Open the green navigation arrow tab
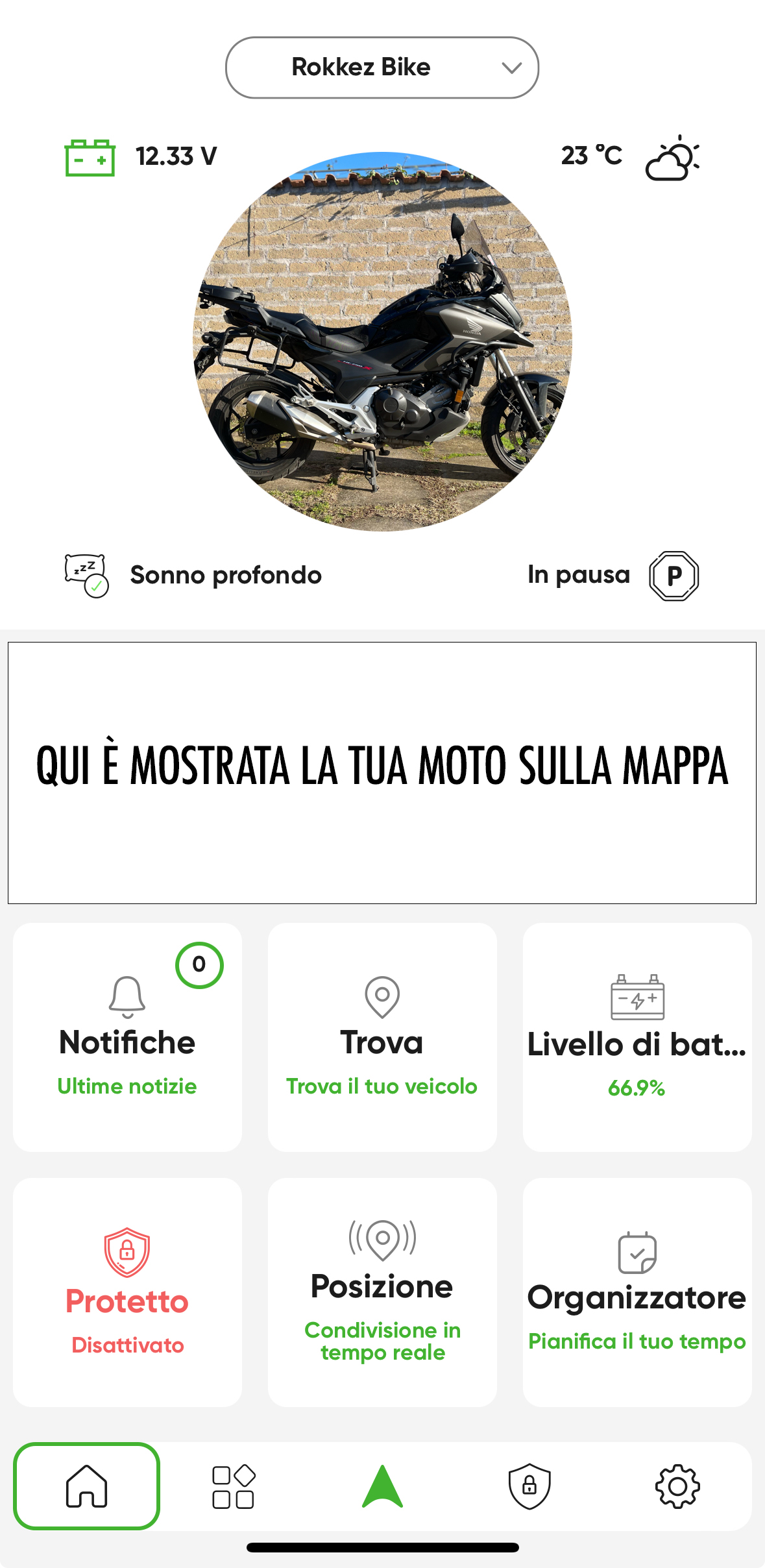This screenshot has height=1568, width=765. coord(382,1486)
